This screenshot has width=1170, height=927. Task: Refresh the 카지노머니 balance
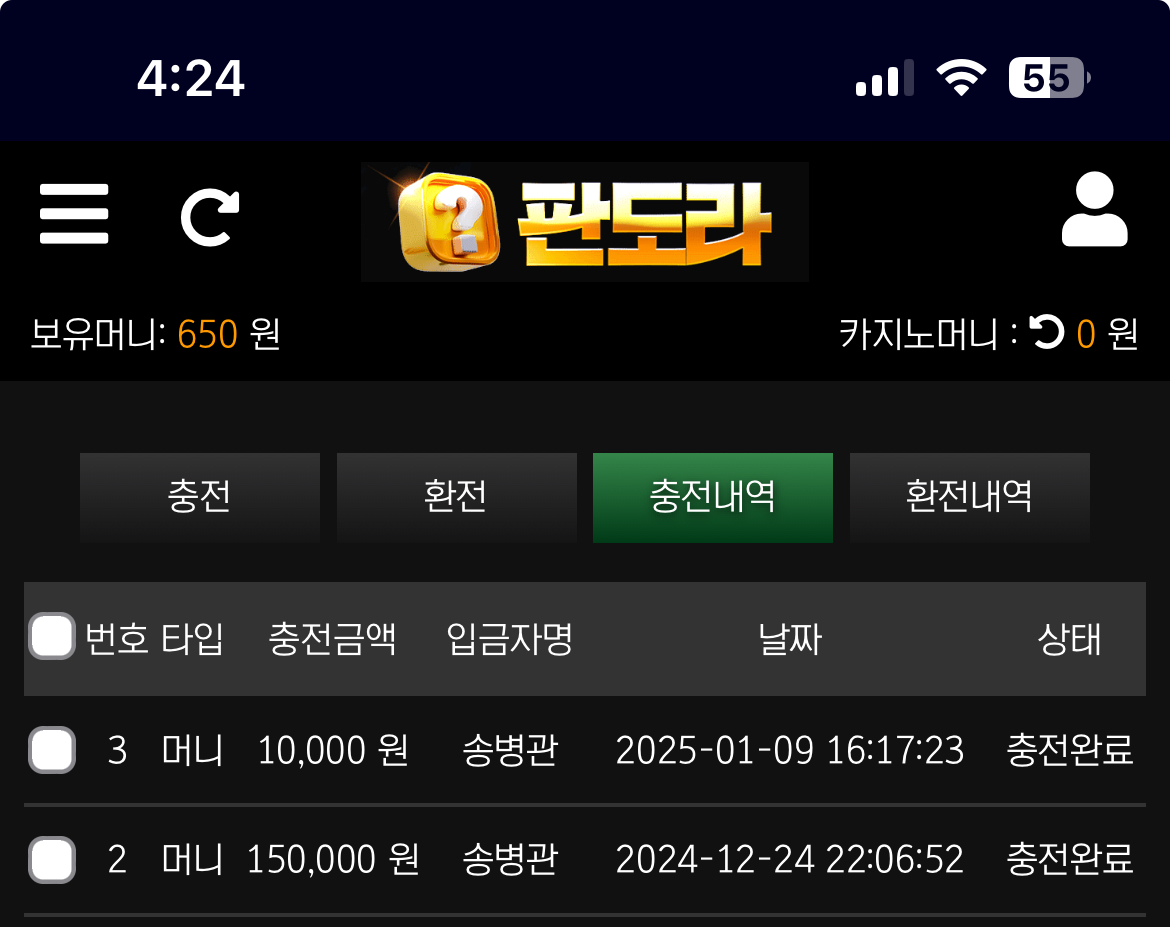coord(1046,332)
